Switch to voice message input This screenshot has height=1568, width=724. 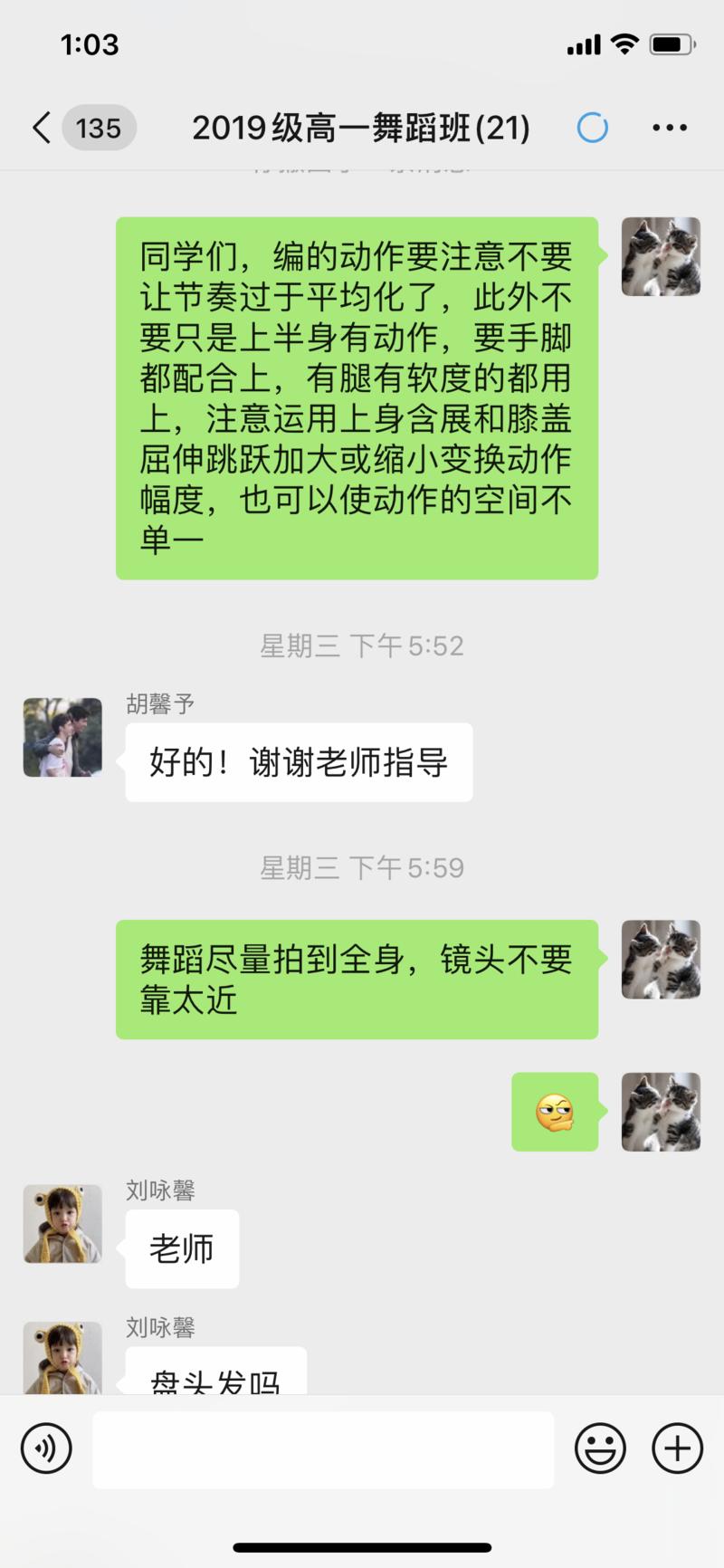click(46, 1448)
